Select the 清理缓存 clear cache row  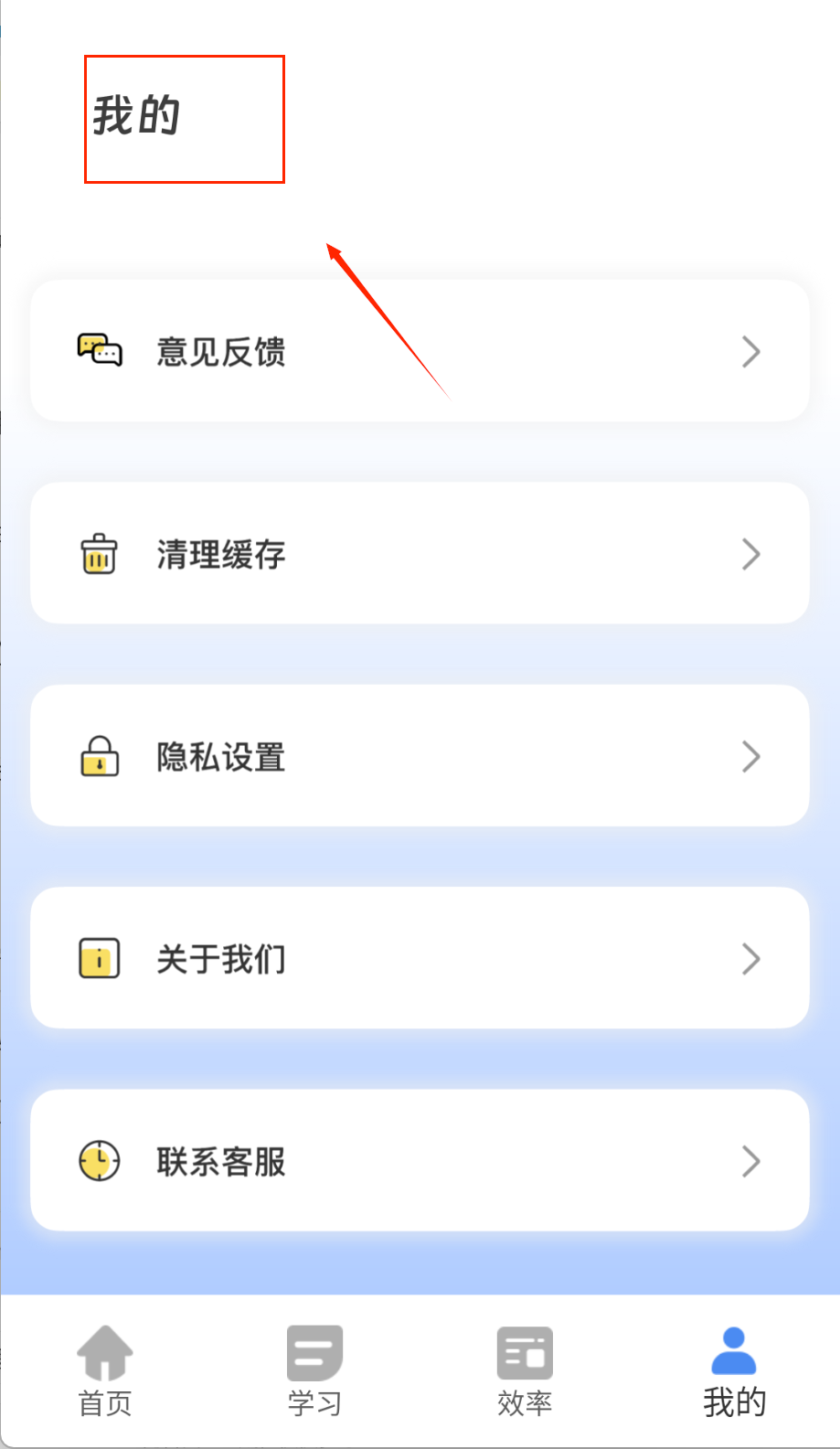coord(420,553)
